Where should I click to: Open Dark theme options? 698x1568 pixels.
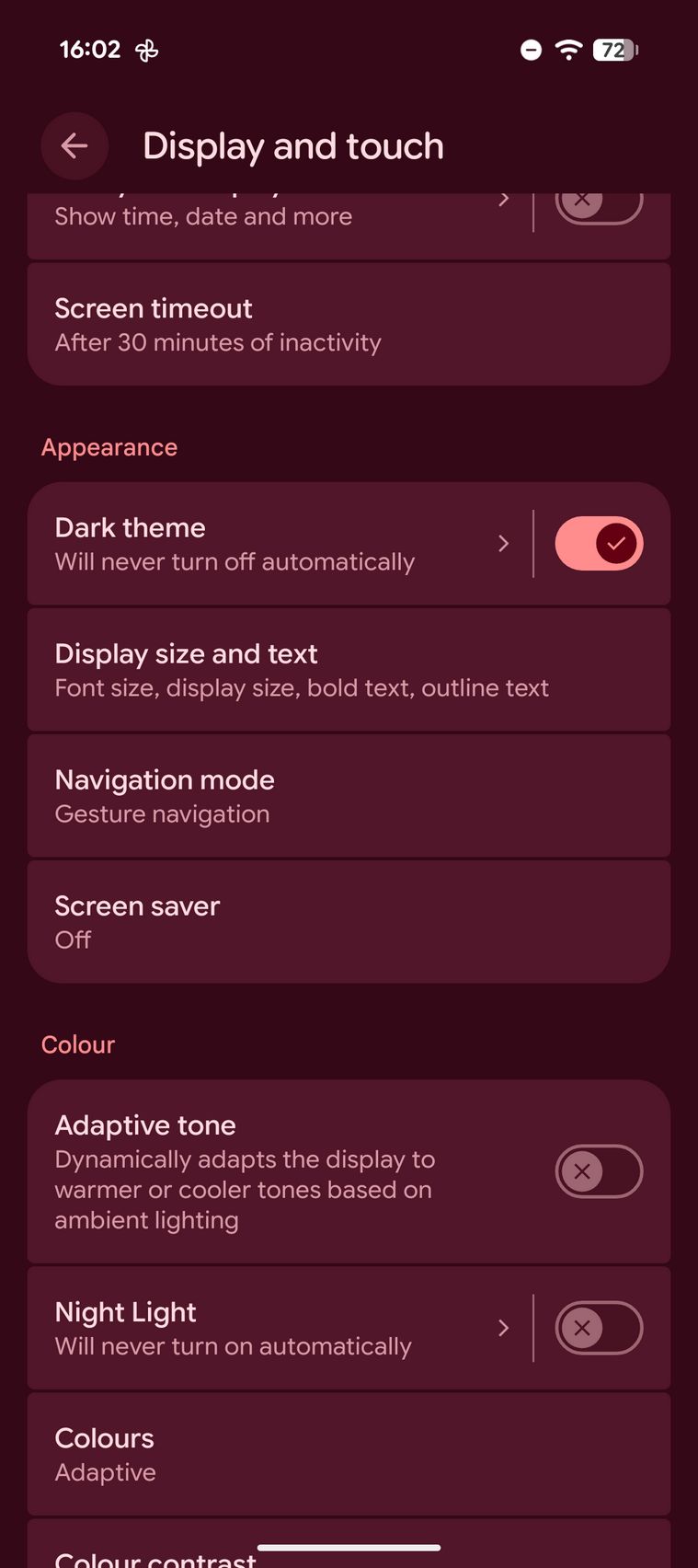[276, 544]
